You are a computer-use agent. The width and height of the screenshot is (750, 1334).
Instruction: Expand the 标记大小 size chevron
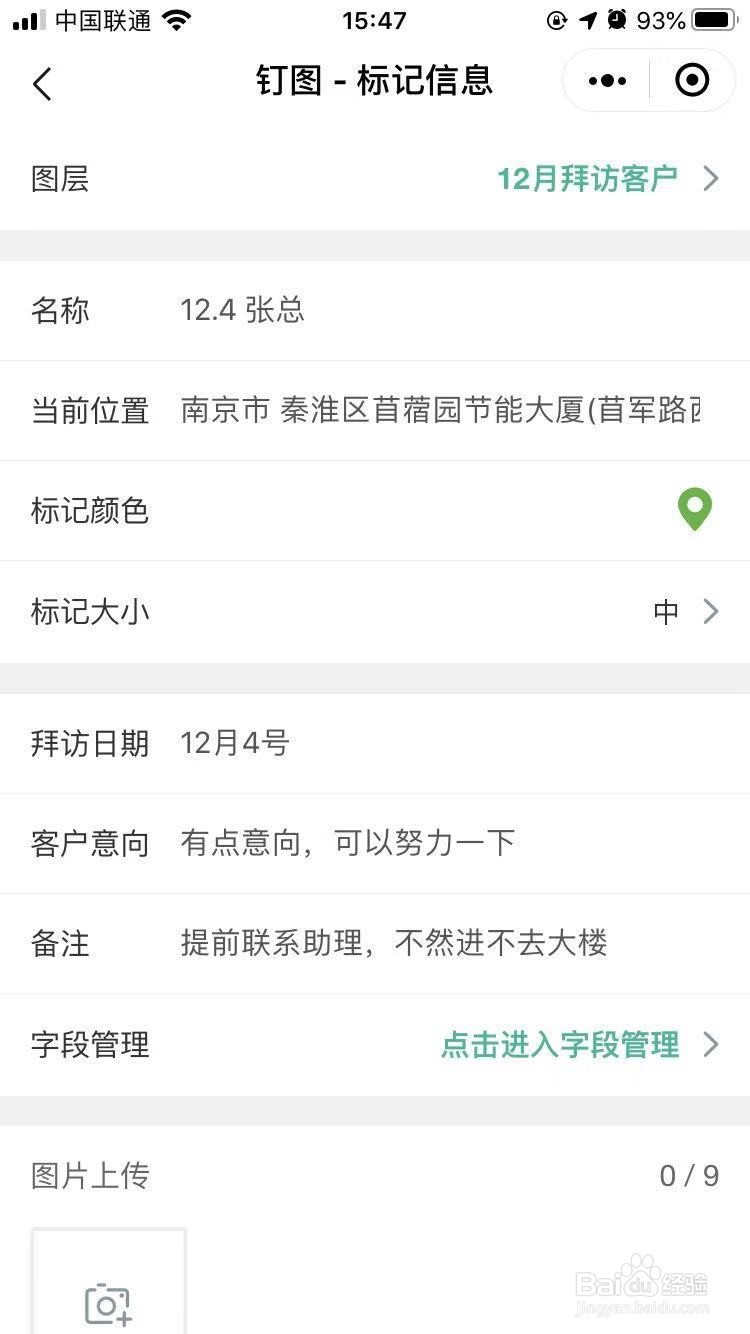tap(710, 611)
